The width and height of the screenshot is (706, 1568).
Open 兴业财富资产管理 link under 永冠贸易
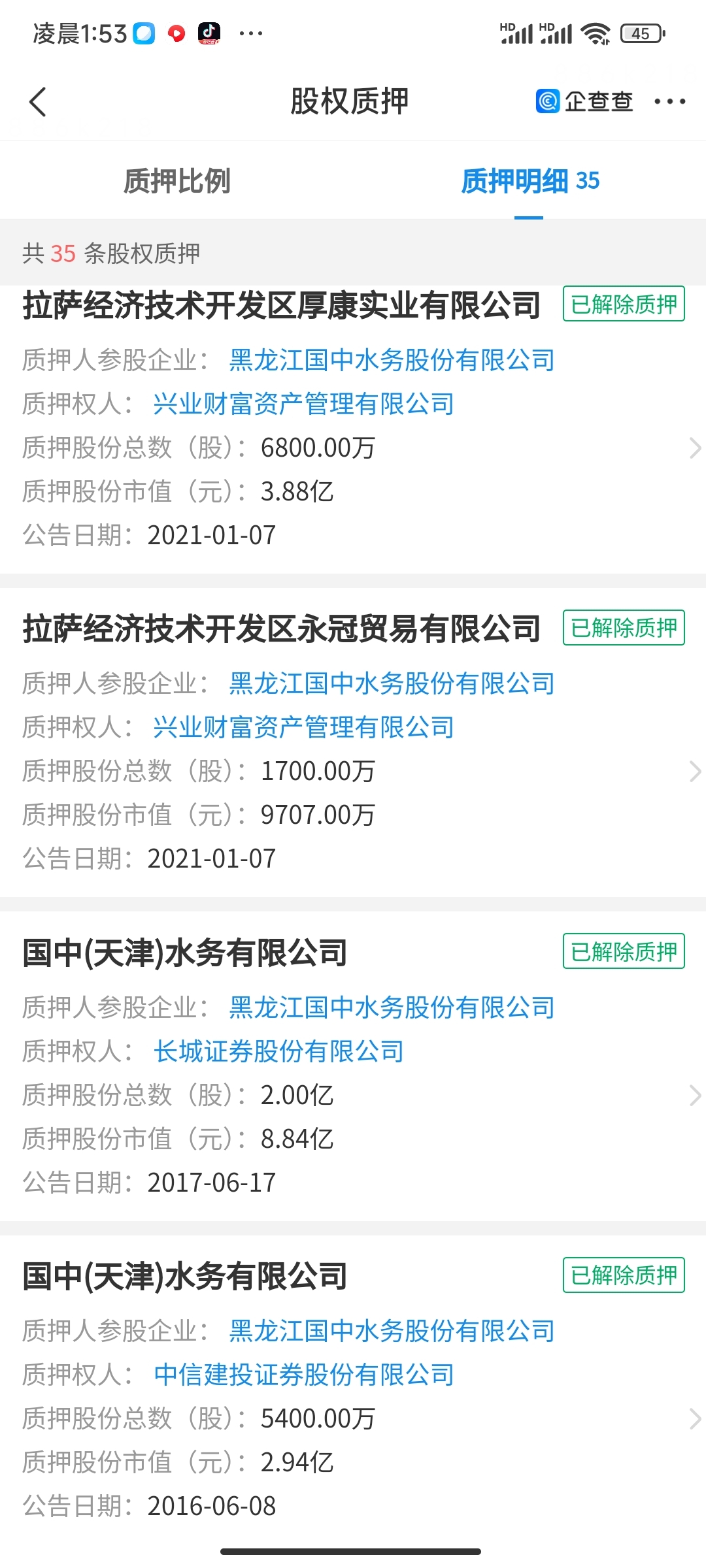click(x=303, y=727)
